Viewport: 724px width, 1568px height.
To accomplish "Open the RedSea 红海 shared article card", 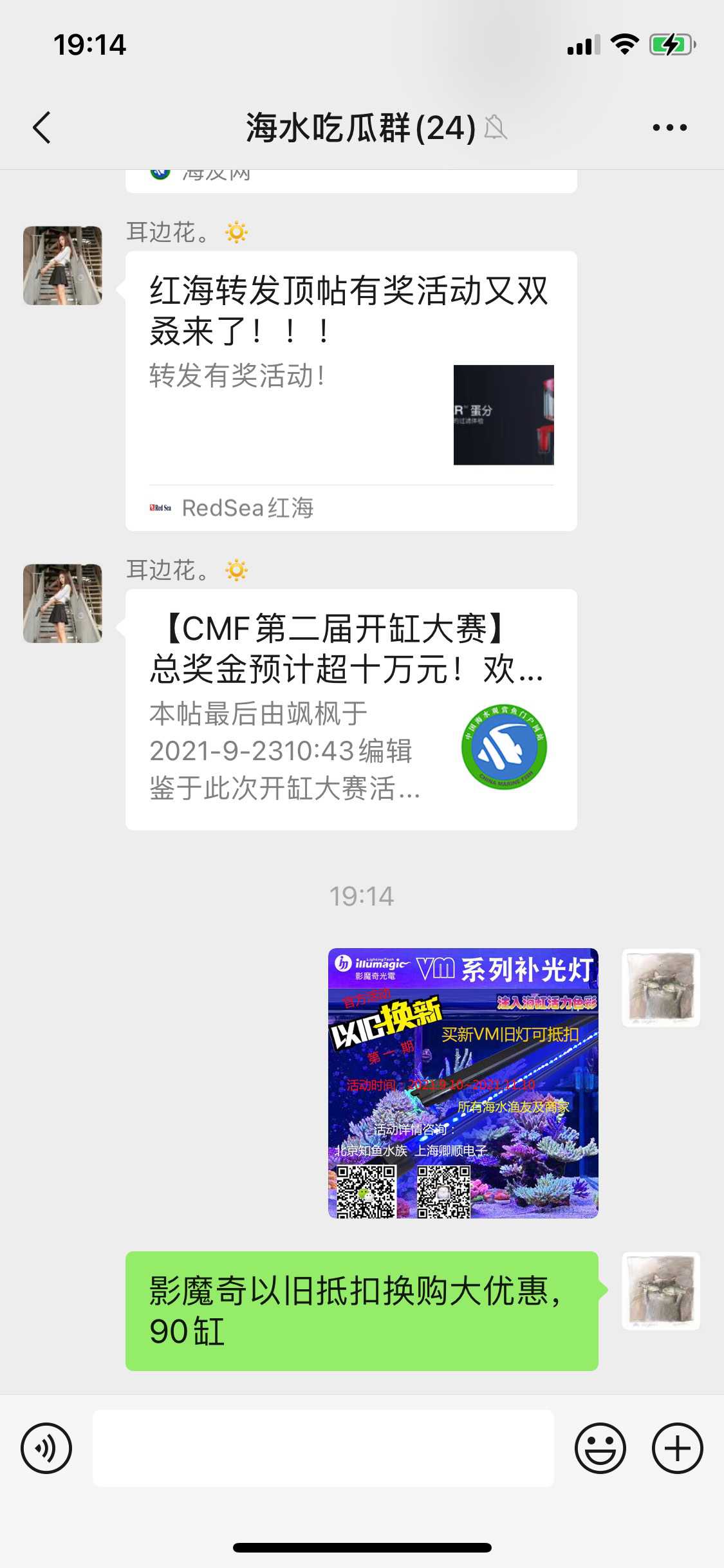I will (x=351, y=391).
